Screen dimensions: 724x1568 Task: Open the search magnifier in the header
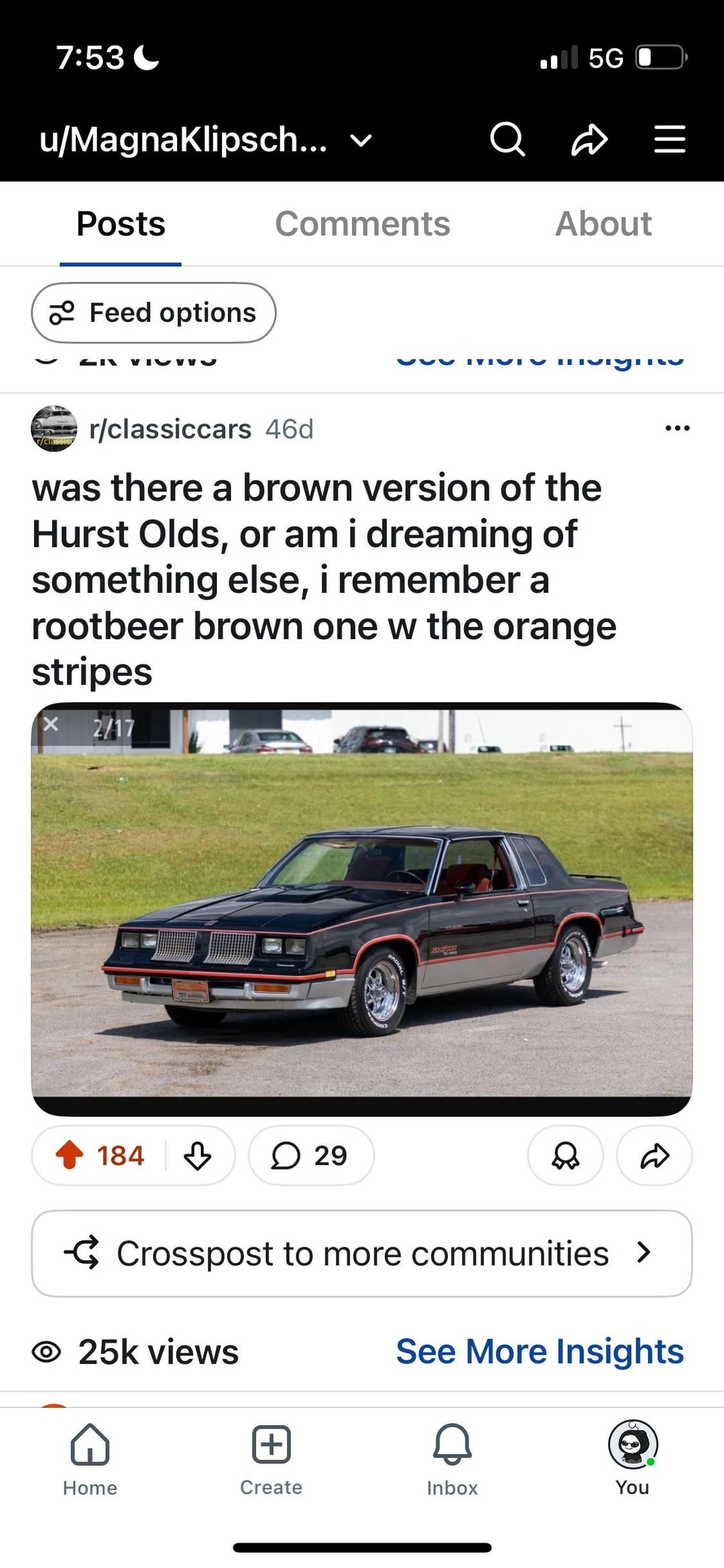pos(507,139)
